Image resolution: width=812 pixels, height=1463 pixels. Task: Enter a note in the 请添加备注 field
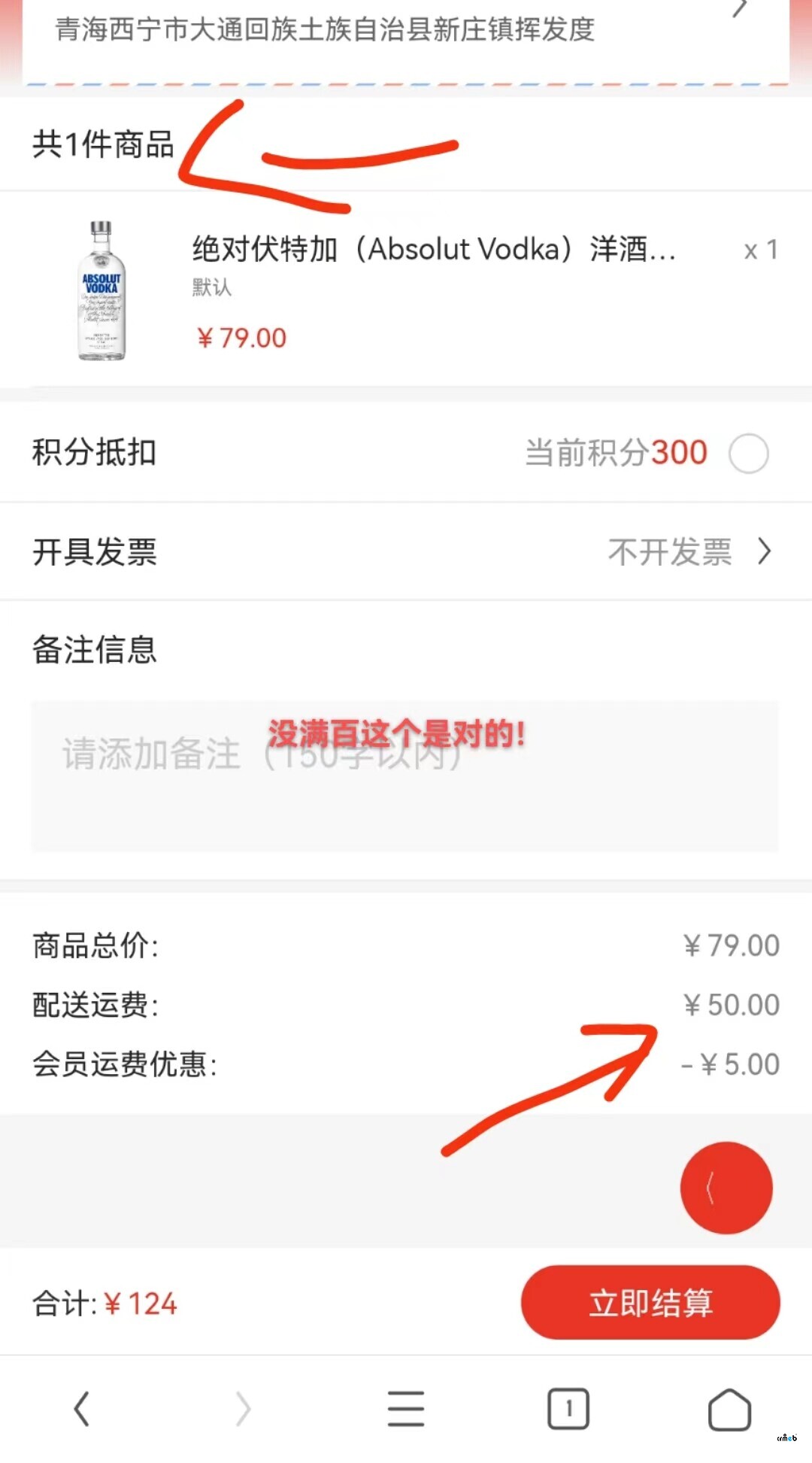pos(404,776)
